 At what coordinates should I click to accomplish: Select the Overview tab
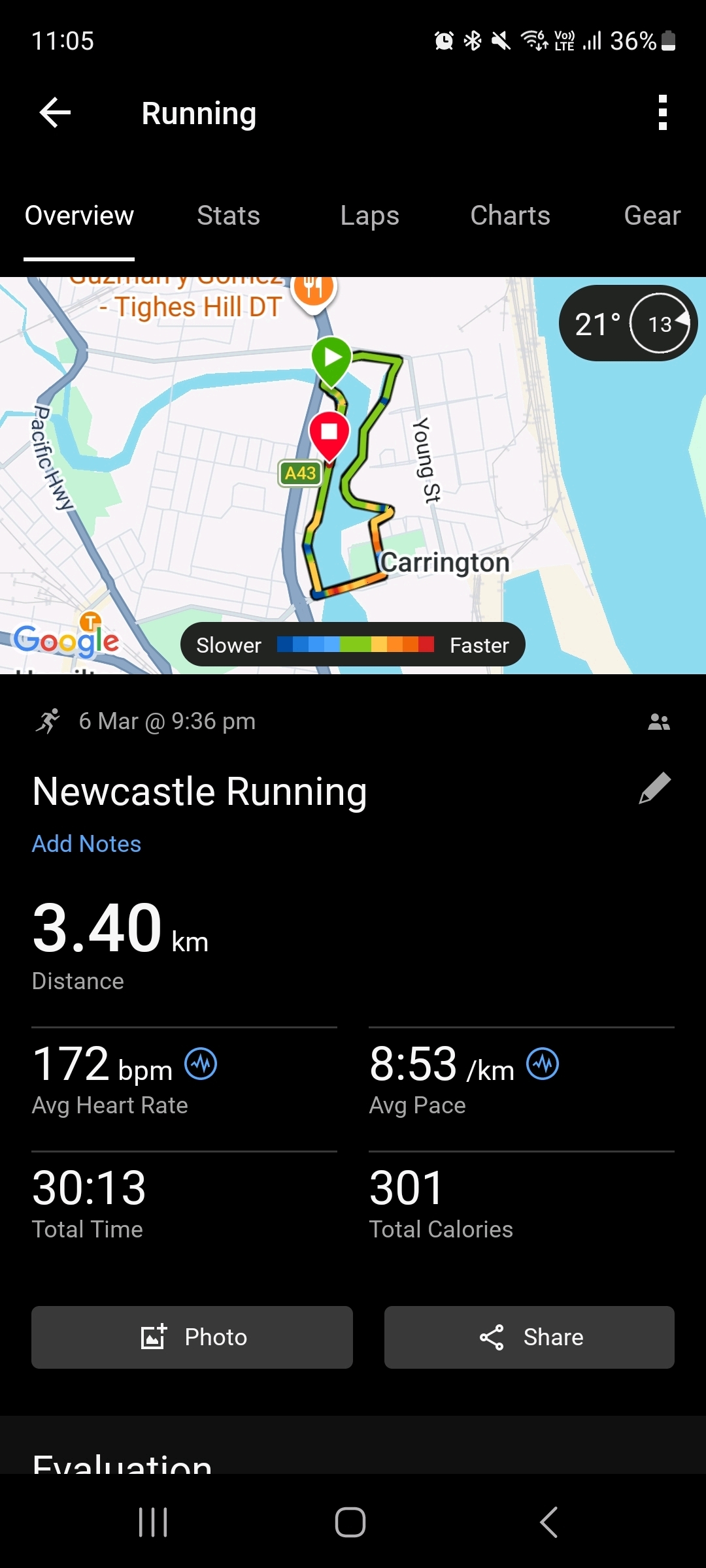tap(79, 216)
